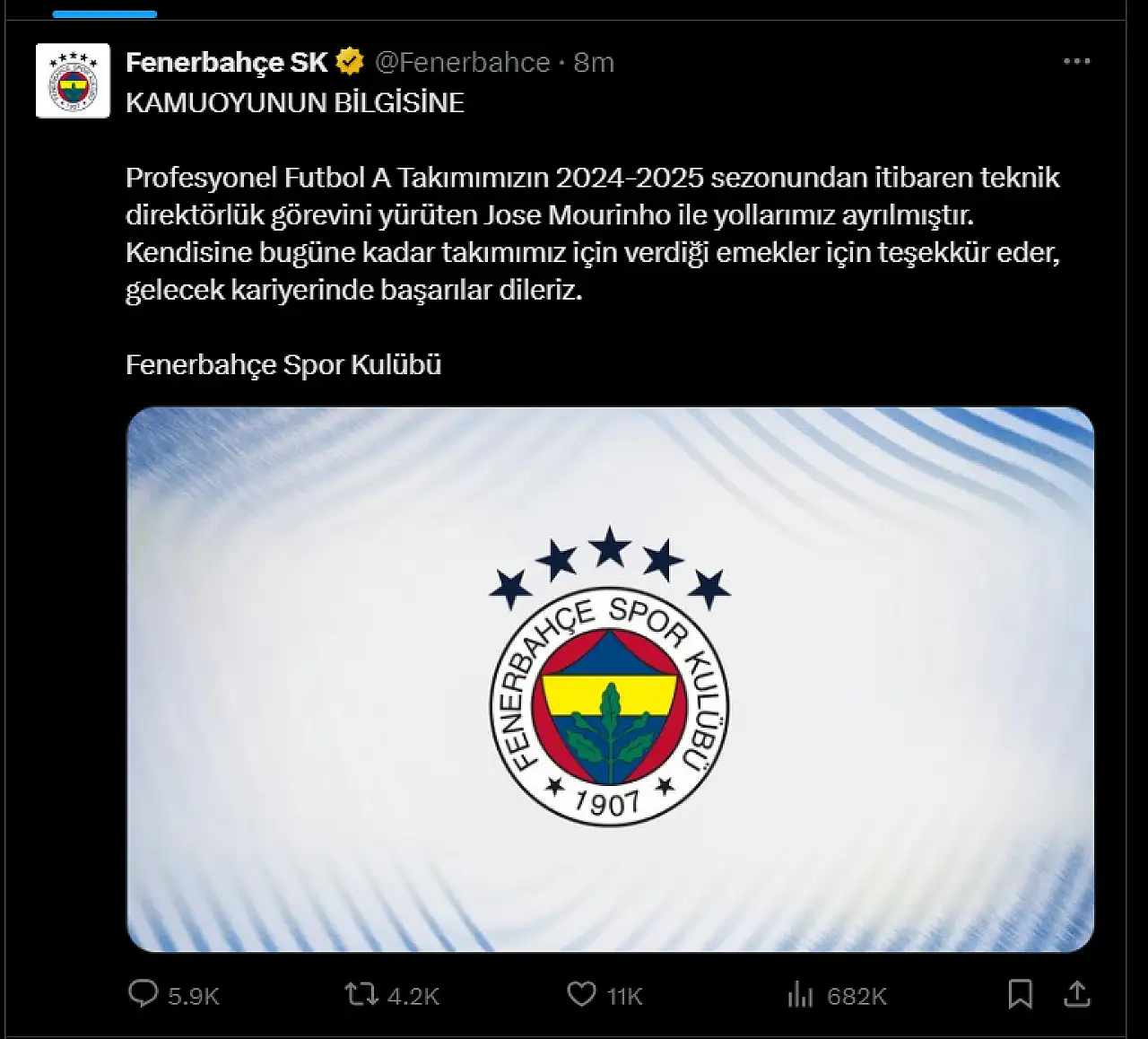1148x1039 pixels.
Task: Open the attached Fenerbahçe logo image
Action: click(610, 679)
